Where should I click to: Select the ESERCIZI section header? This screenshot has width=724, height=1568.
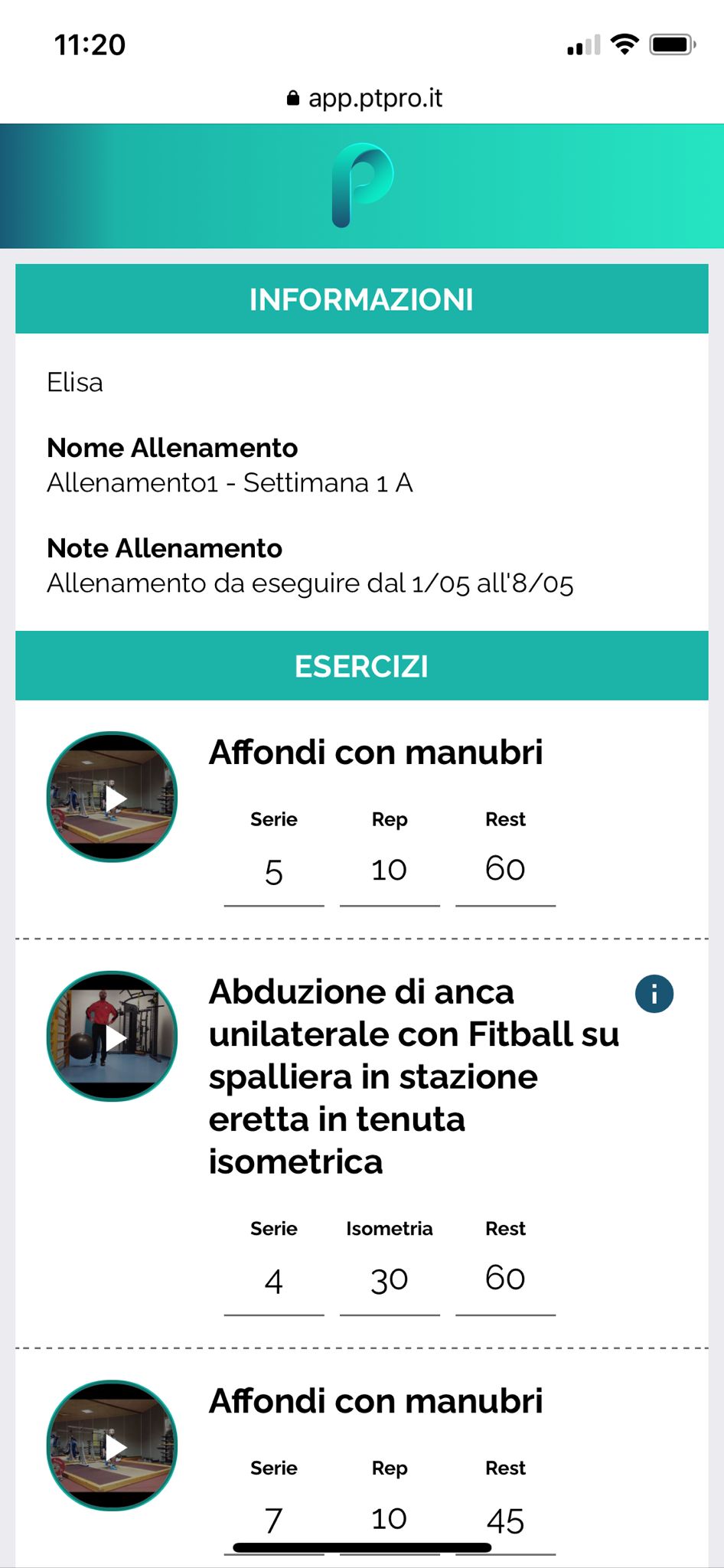click(362, 665)
